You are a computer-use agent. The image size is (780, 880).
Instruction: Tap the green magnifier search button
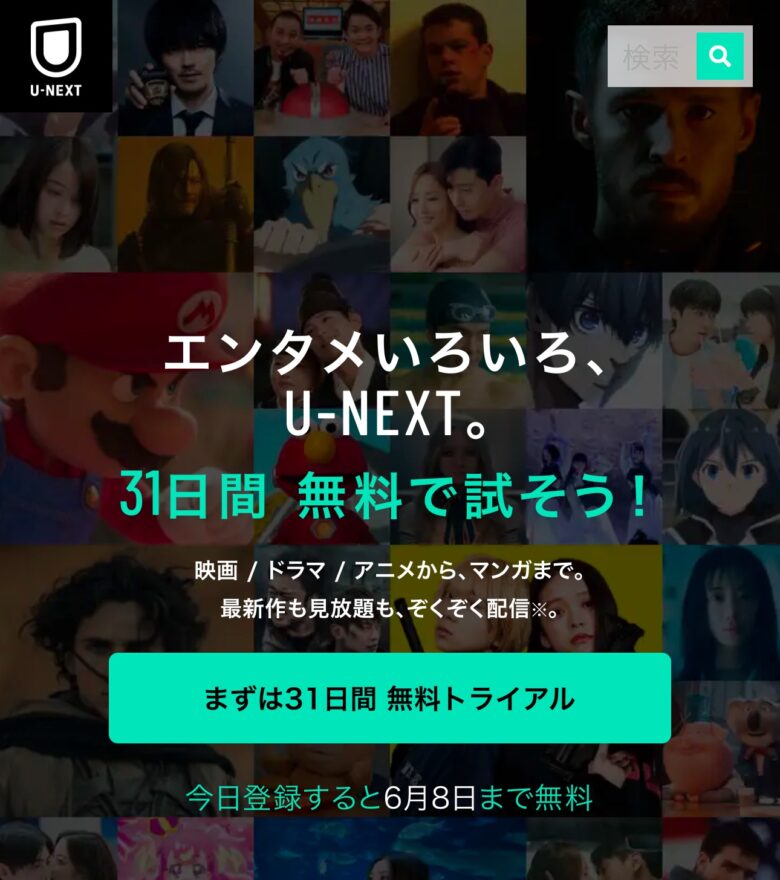click(720, 57)
